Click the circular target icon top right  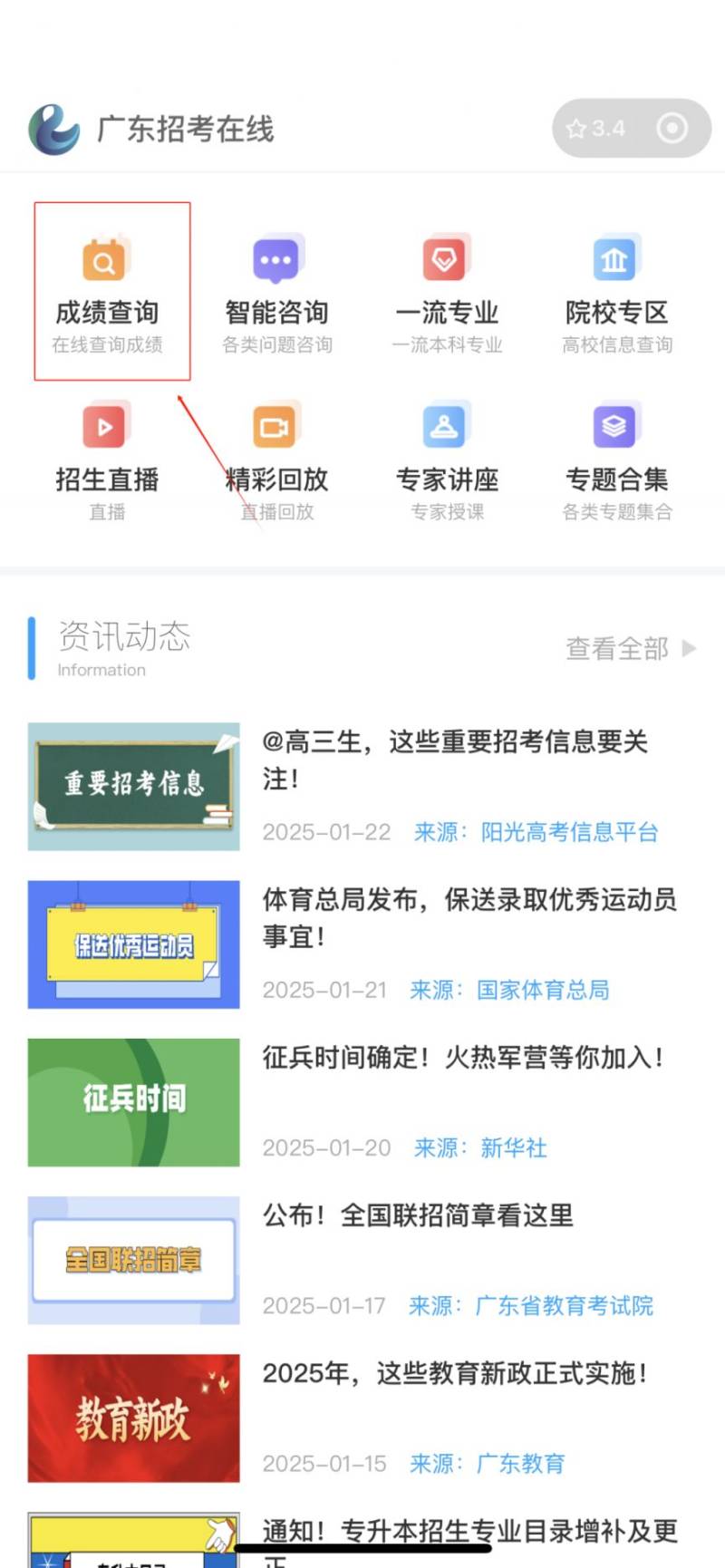coord(672,128)
